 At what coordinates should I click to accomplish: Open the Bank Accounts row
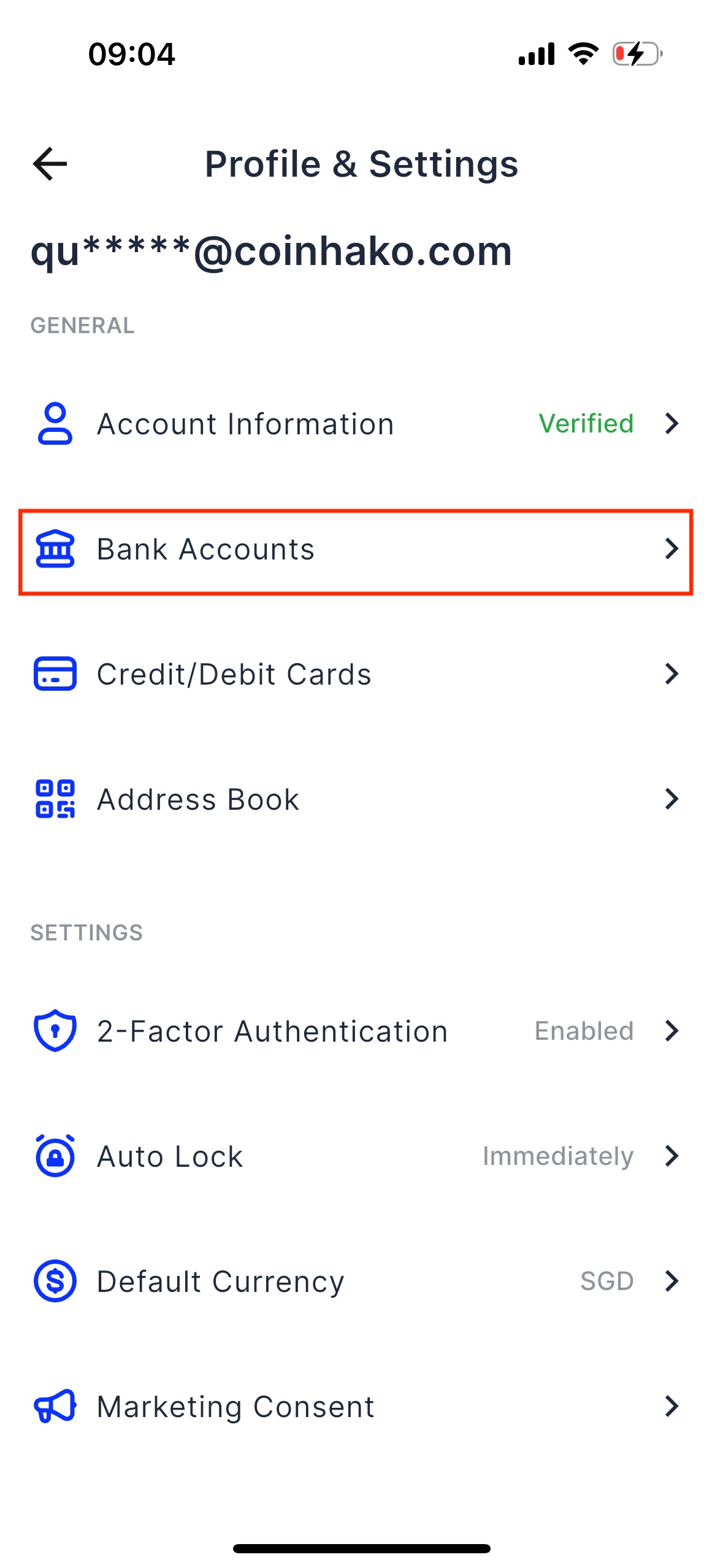[356, 550]
